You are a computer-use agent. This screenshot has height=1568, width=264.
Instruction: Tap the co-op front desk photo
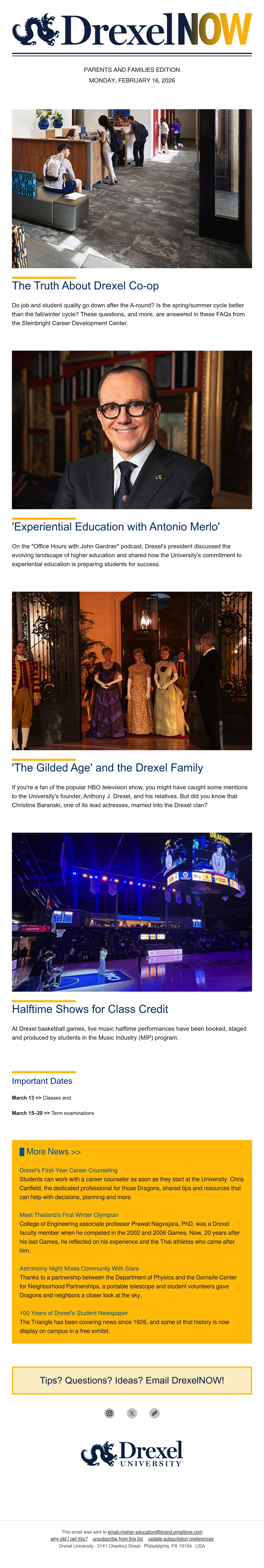(132, 189)
